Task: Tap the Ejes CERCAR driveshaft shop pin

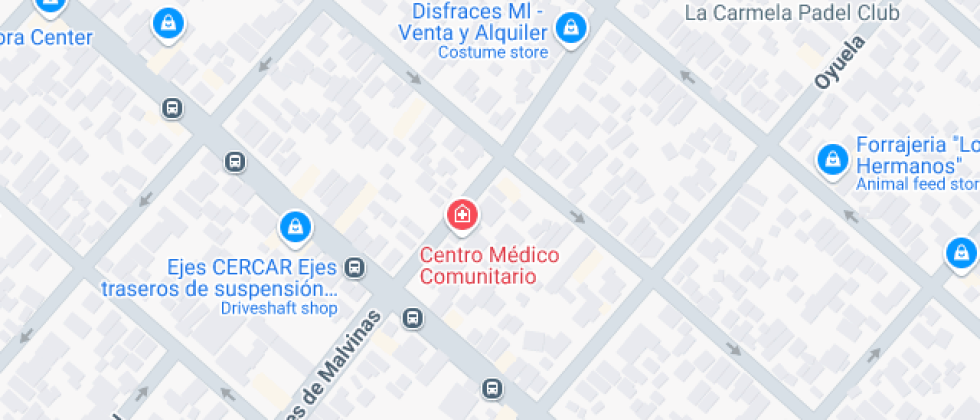Action: pyautogui.click(x=295, y=228)
